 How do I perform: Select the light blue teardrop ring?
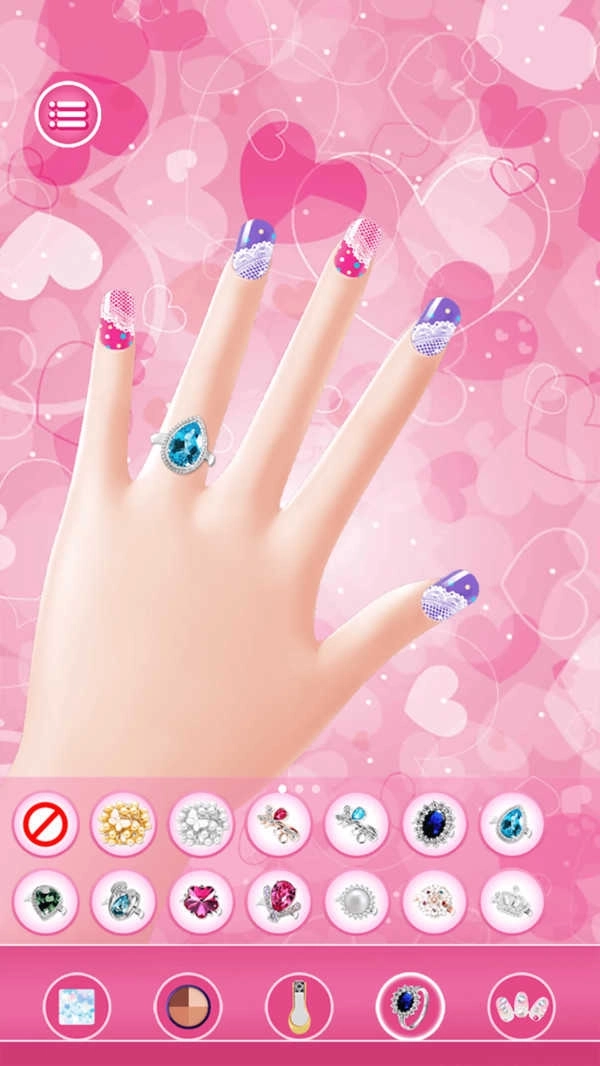point(512,824)
